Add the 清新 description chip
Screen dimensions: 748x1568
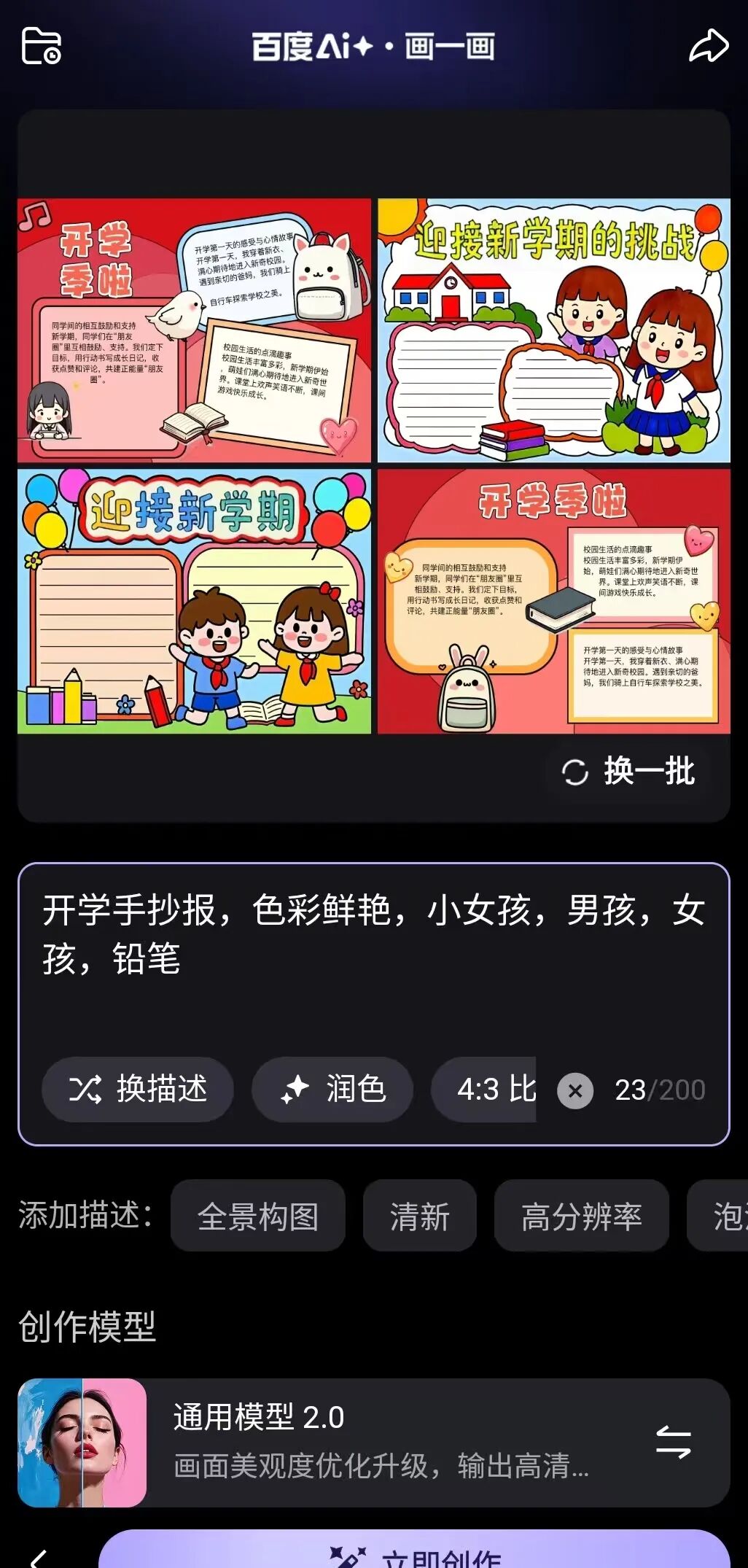click(419, 1216)
